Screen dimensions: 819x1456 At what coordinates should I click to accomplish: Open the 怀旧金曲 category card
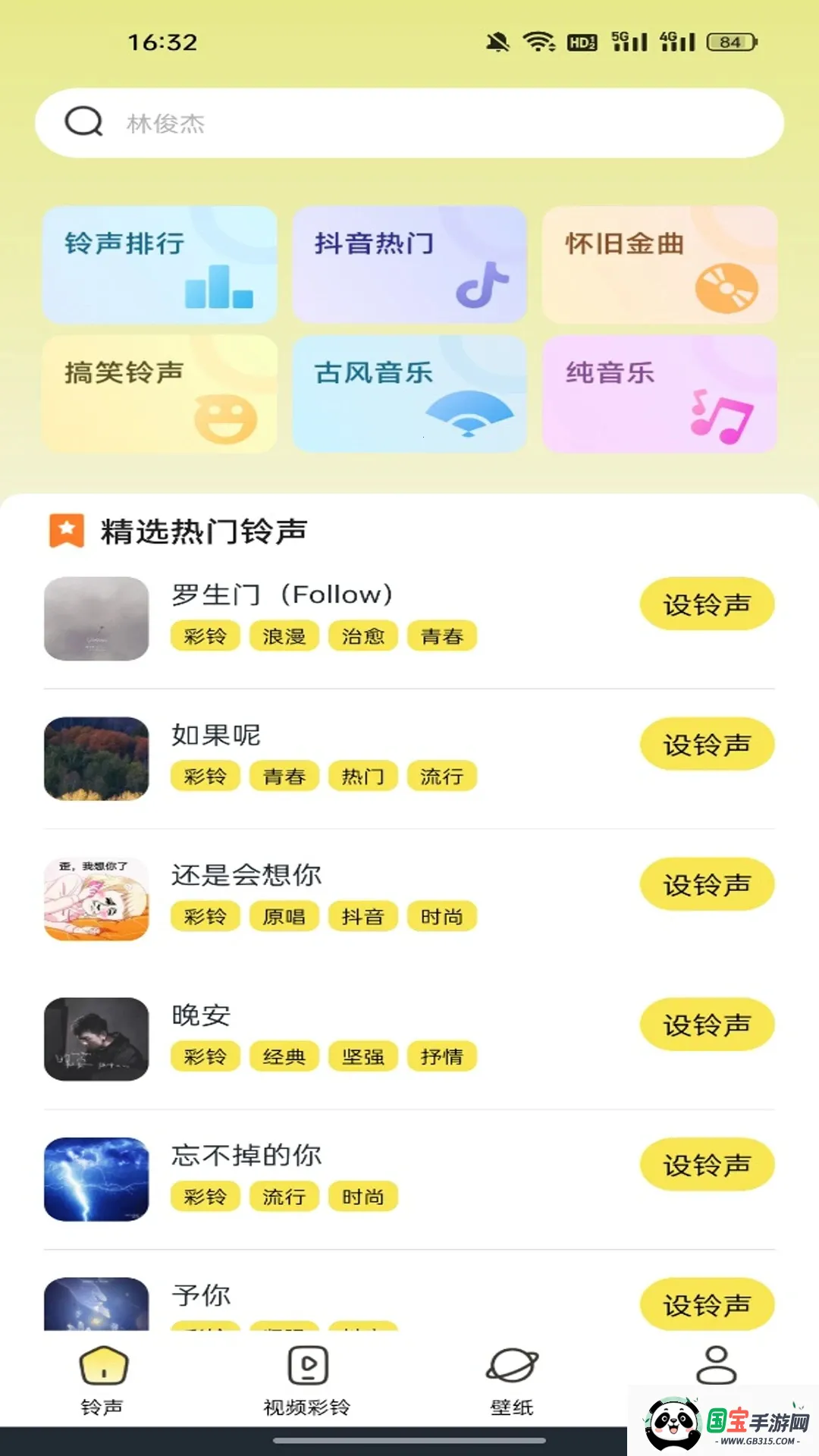coord(659,265)
